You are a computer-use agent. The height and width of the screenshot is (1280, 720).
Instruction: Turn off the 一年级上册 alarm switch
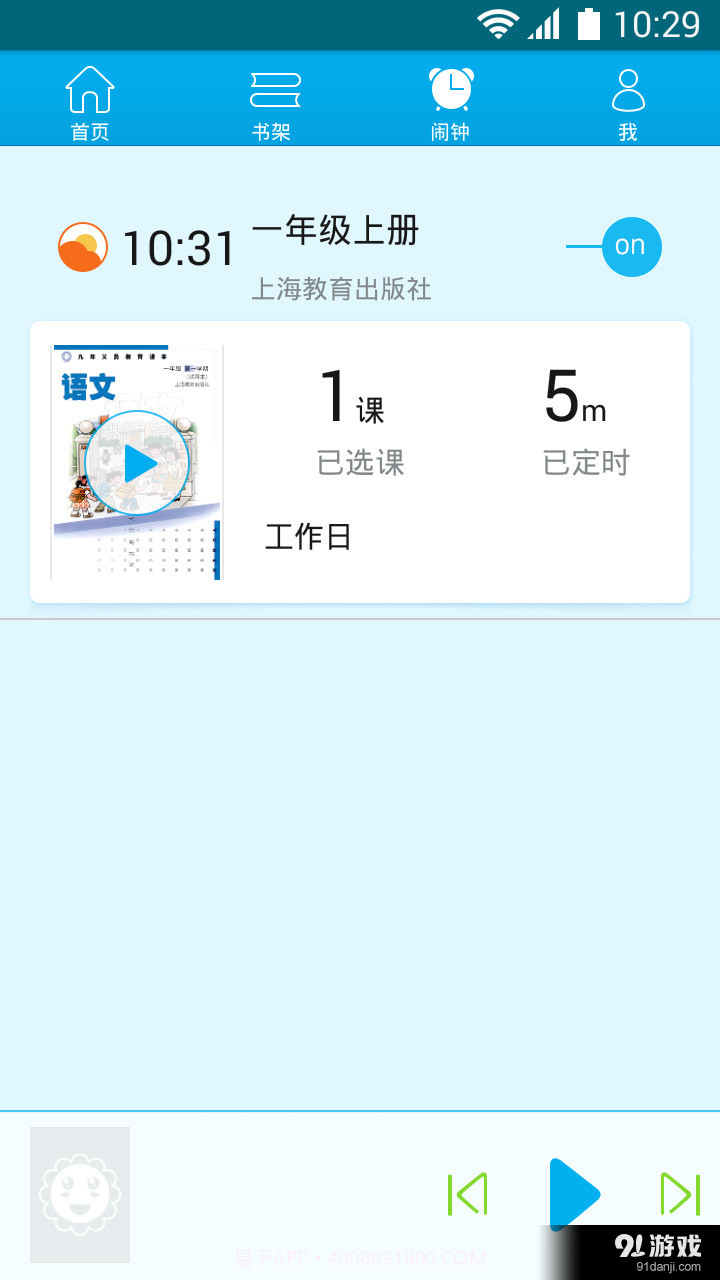630,246
